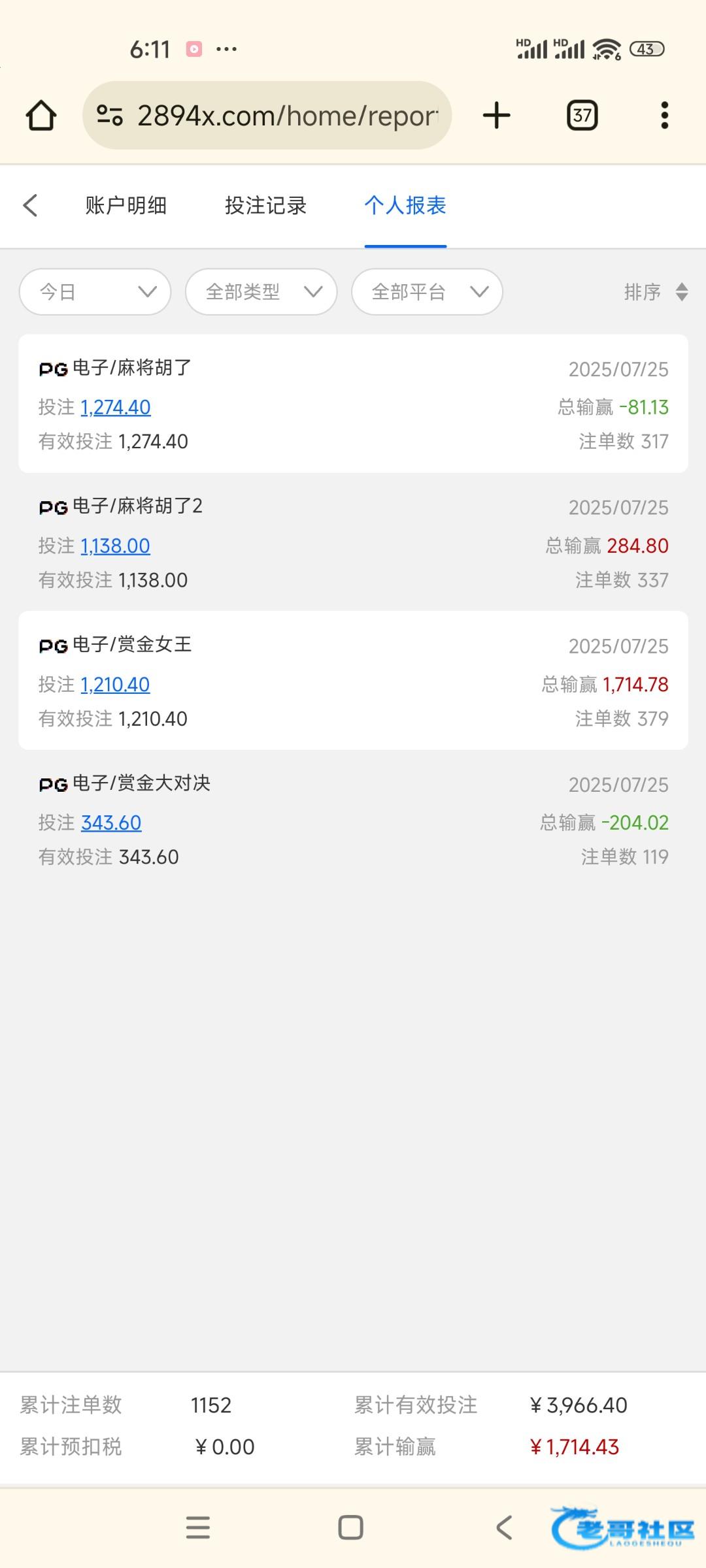Switch to the 投注记录 tab
Screen dimensions: 706x1568
coord(265,205)
